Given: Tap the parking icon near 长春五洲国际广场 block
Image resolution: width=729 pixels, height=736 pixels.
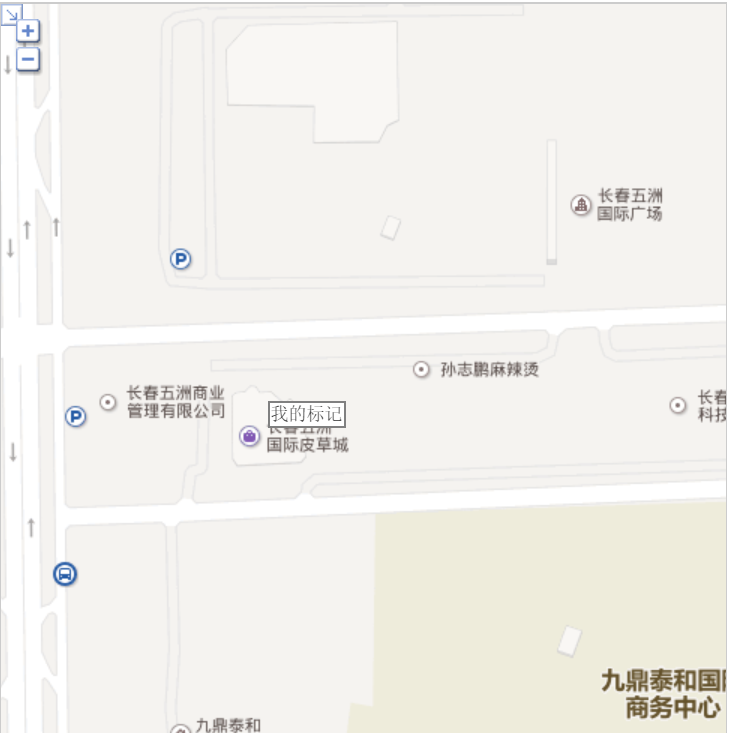Looking at the screenshot, I should pyautogui.click(x=180, y=260).
